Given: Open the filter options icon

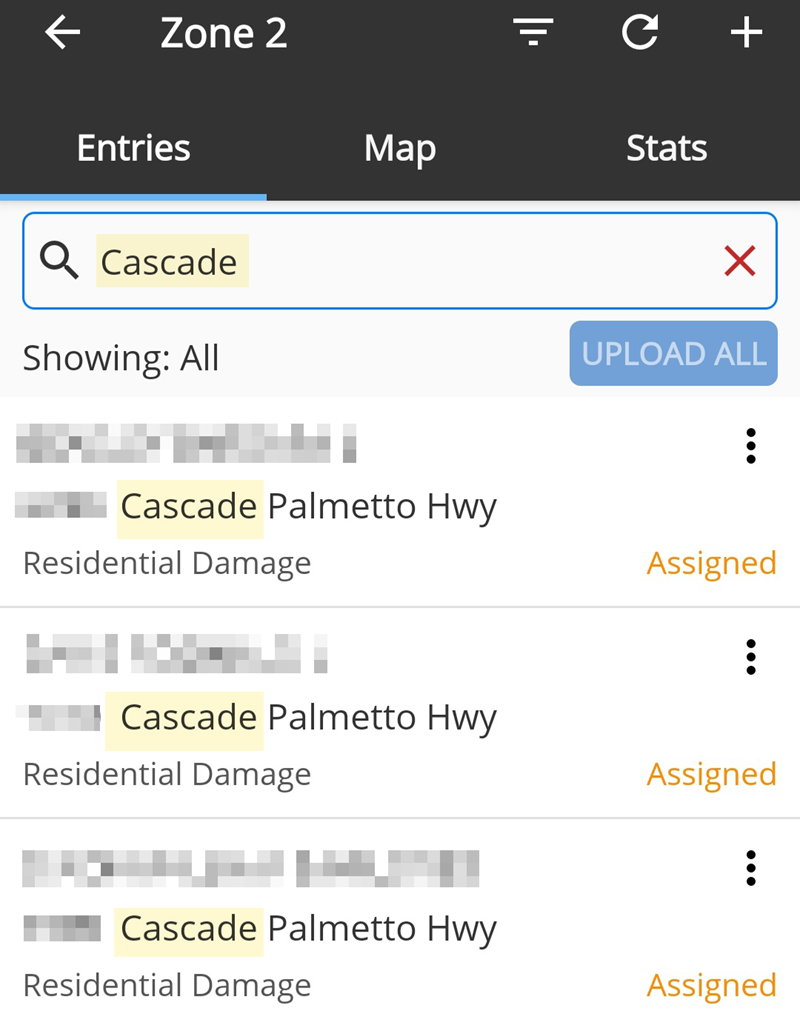Looking at the screenshot, I should click(534, 31).
